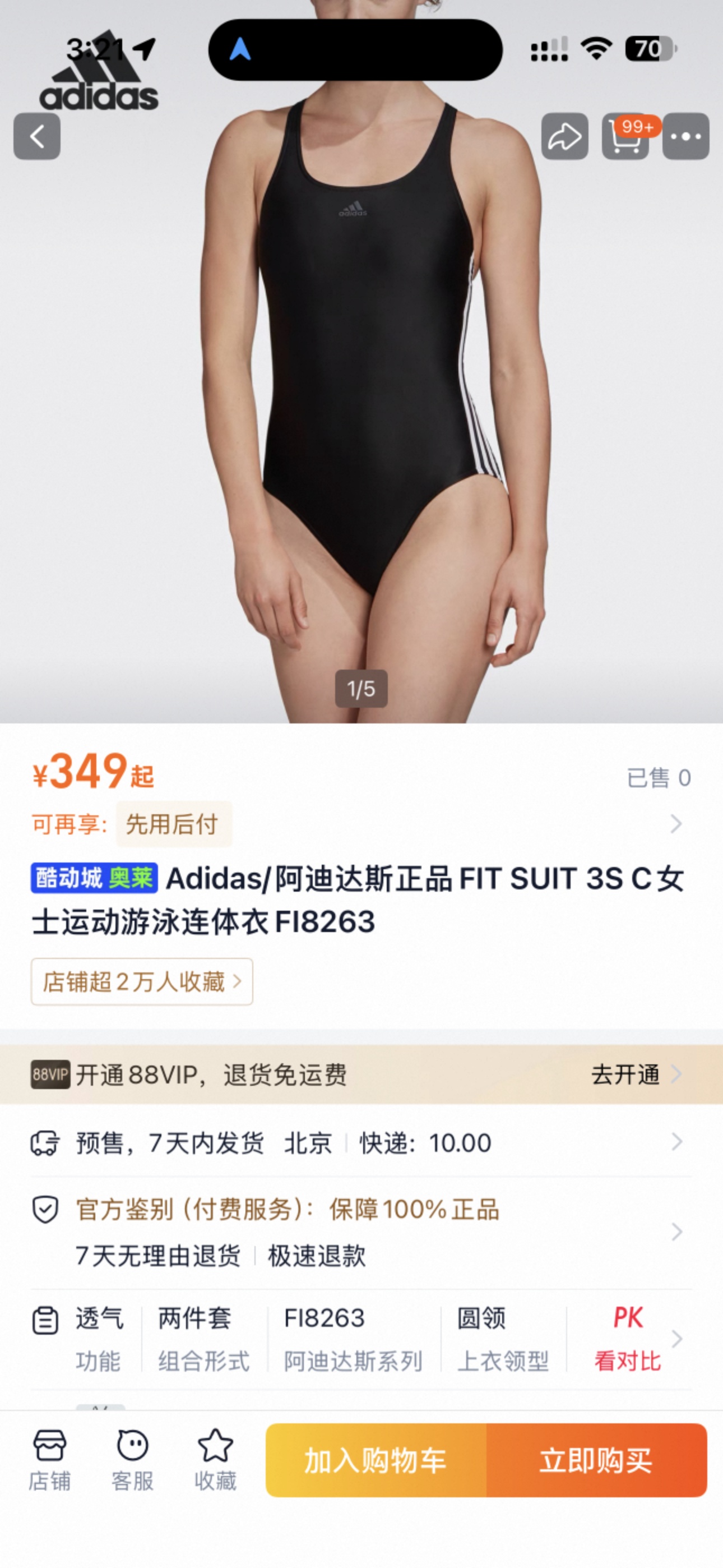The width and height of the screenshot is (723, 1568).
Task: Share this Adidas swimsuit listing
Action: (x=565, y=136)
